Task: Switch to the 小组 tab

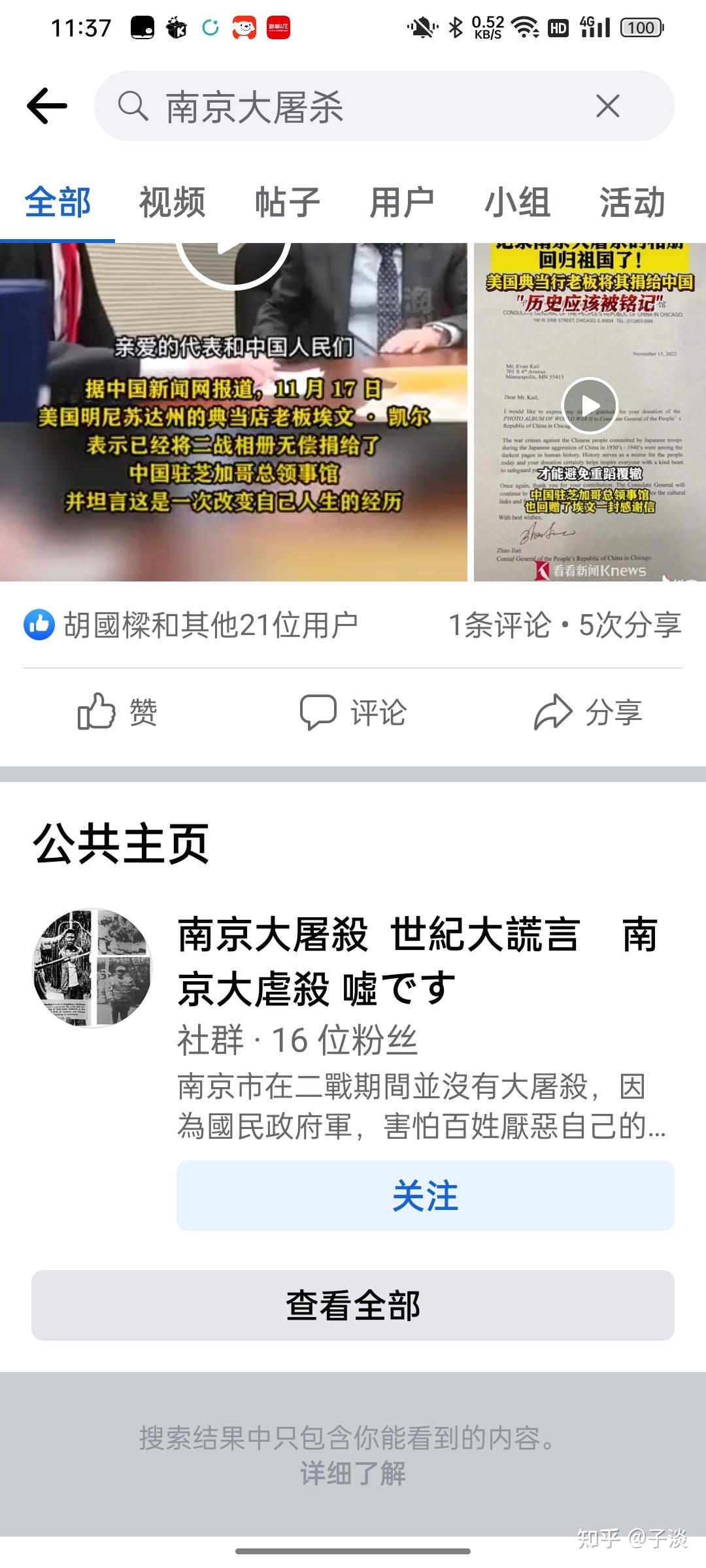Action: click(x=518, y=202)
